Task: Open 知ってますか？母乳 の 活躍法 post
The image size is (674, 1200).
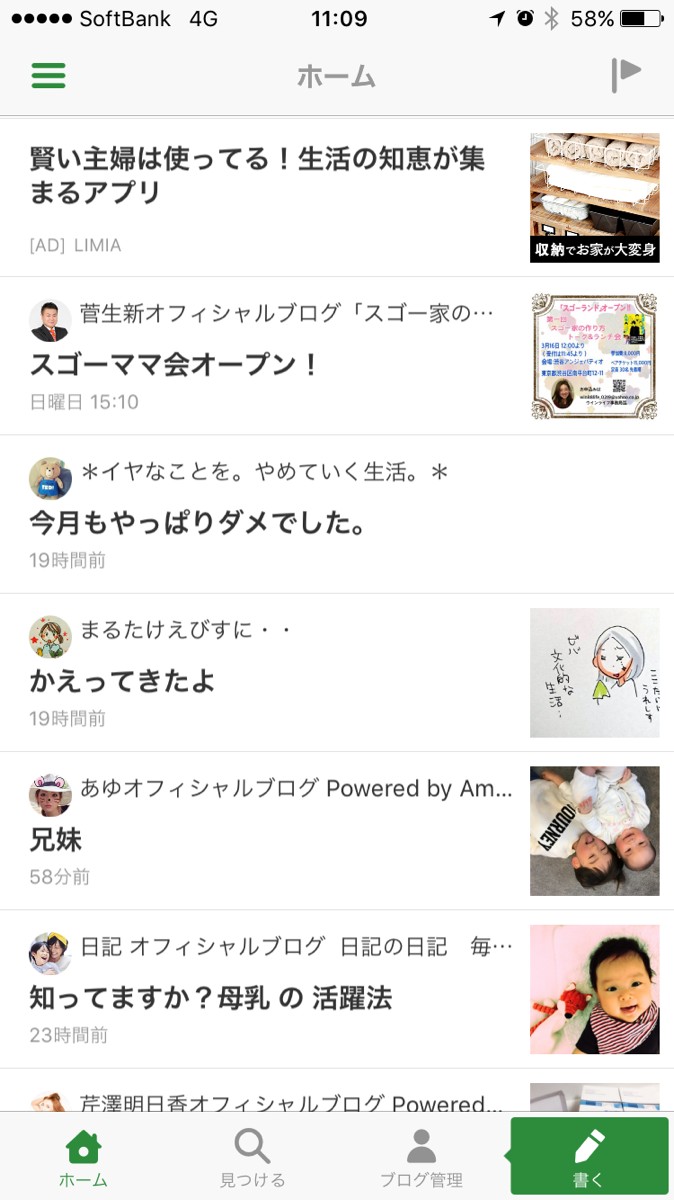Action: coord(210,997)
